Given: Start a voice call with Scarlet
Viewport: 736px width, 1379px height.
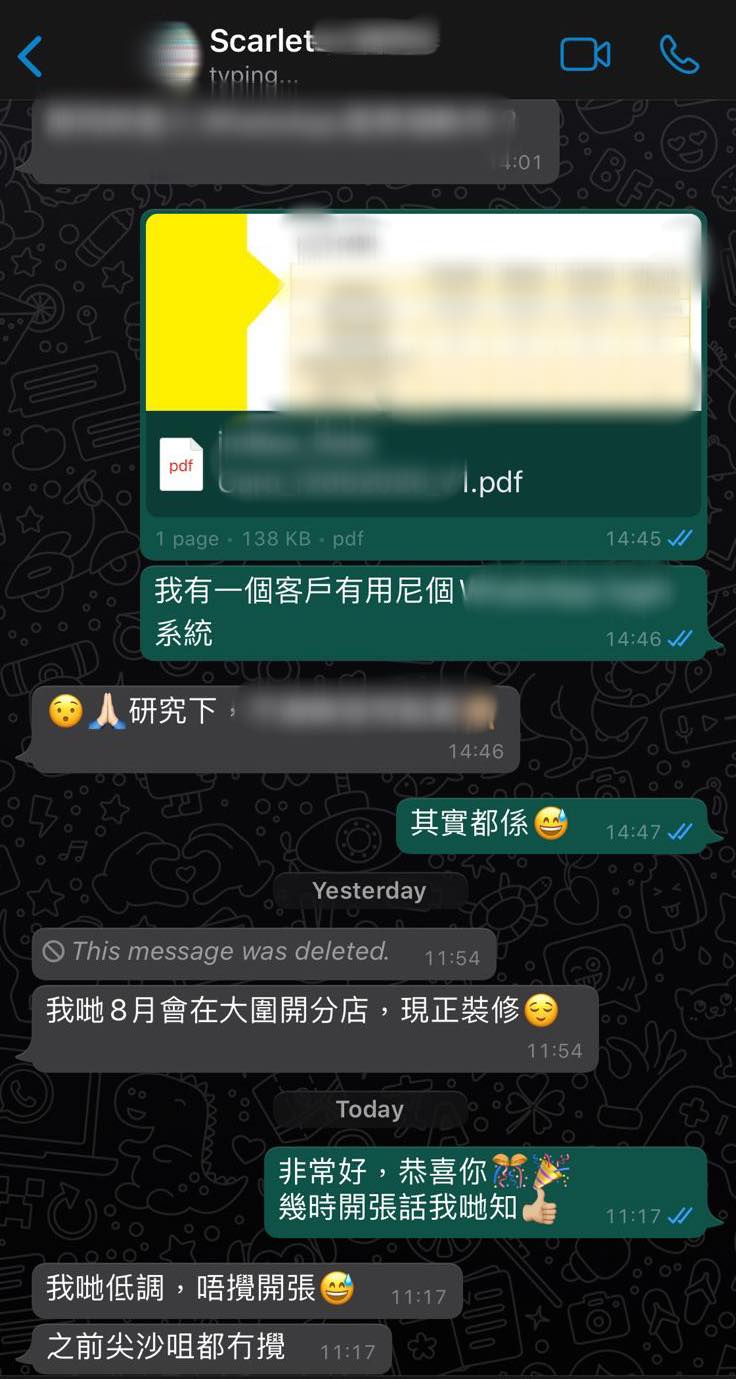Looking at the screenshot, I should click(679, 55).
